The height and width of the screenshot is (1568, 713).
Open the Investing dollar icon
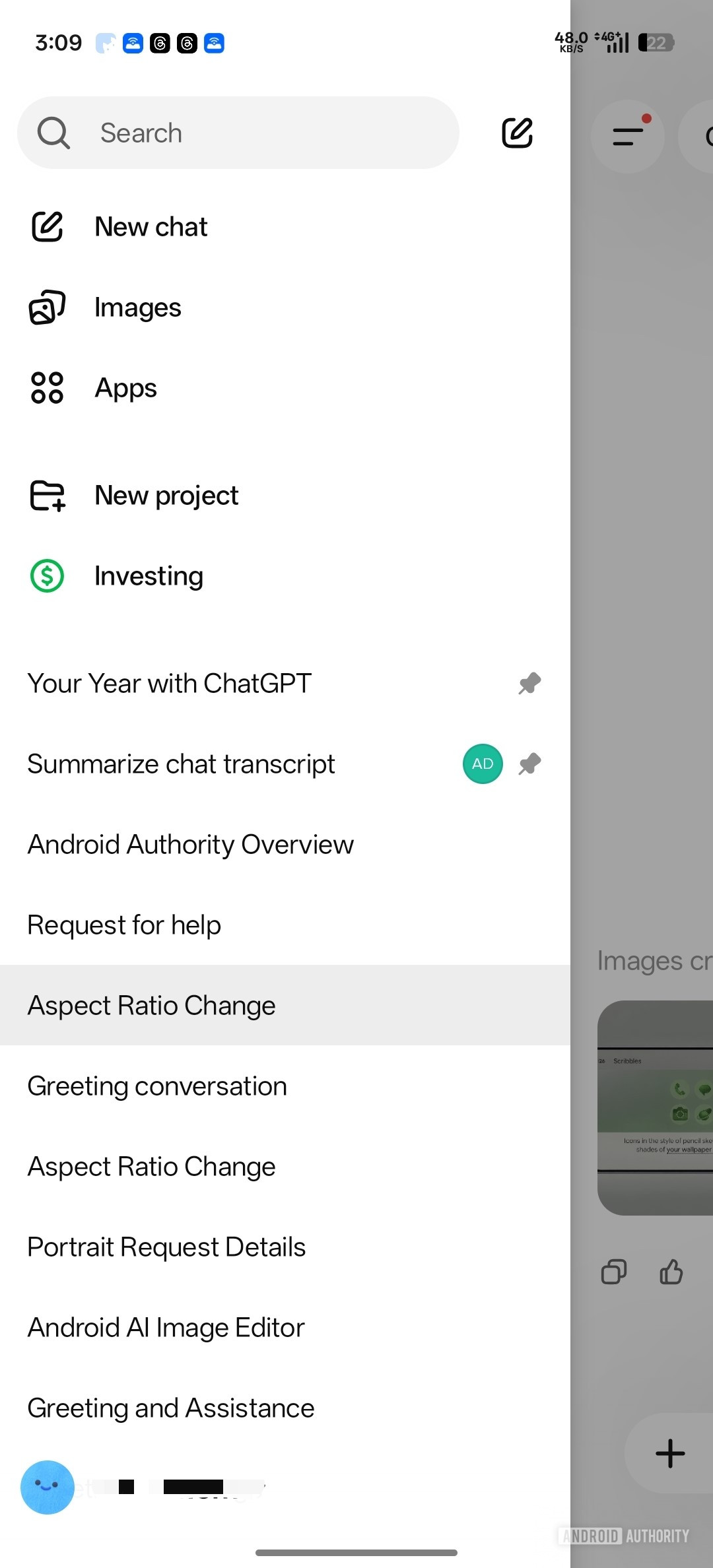pos(46,575)
